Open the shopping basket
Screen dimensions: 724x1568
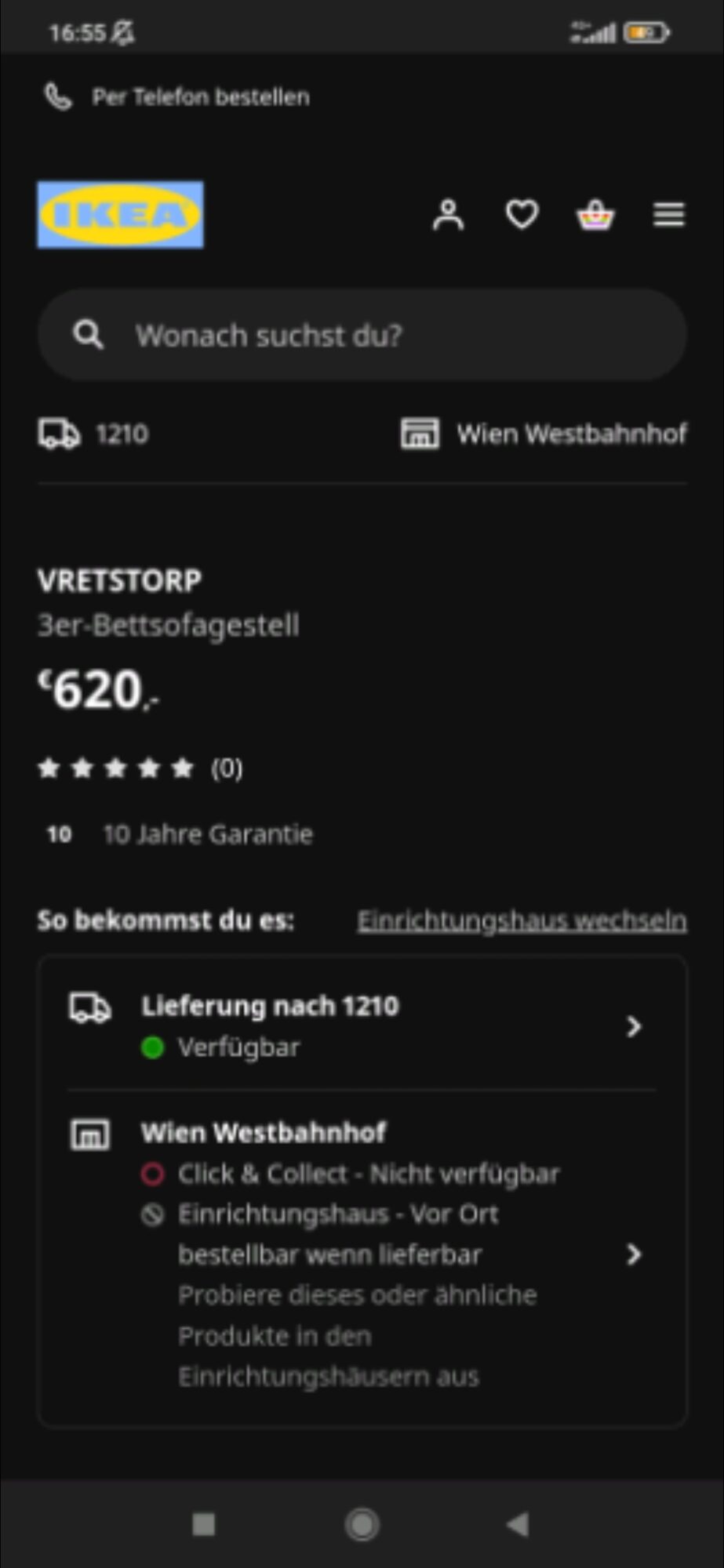595,215
